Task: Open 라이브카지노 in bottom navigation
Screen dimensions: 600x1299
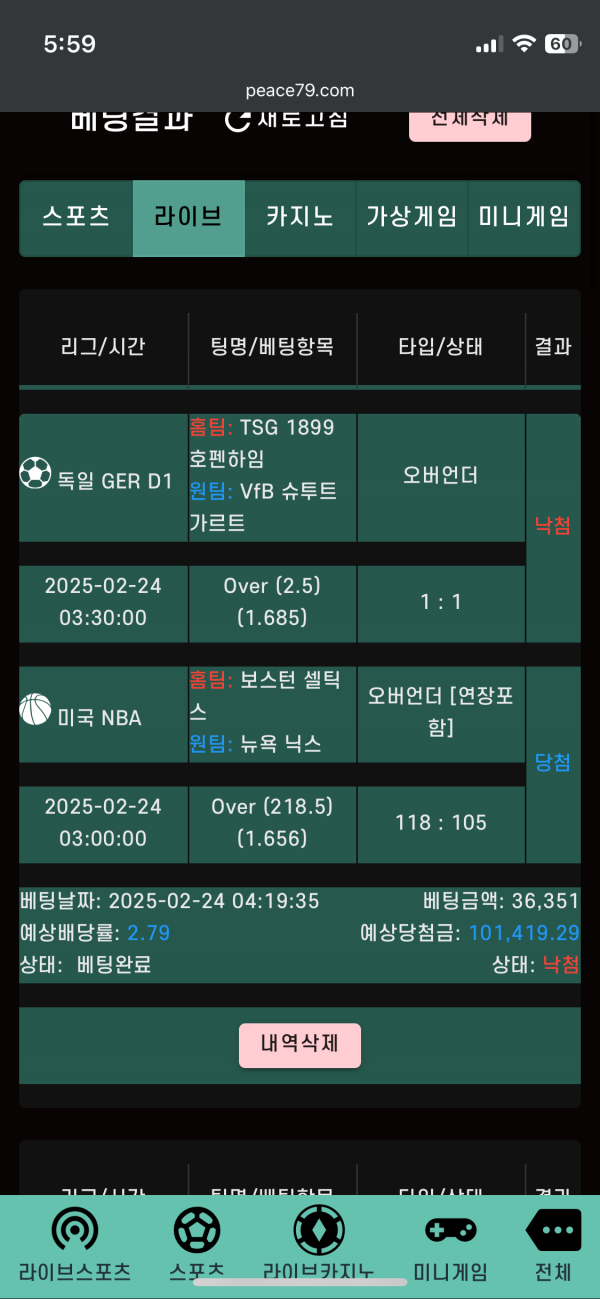Action: click(318, 1245)
